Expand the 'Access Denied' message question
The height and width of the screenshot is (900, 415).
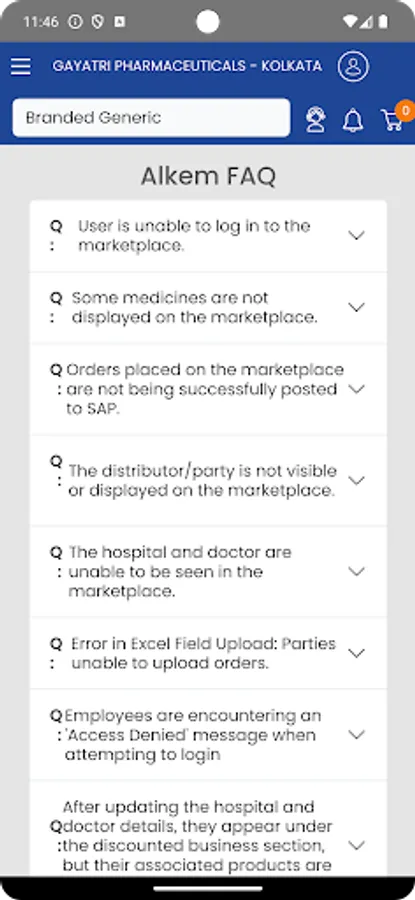[x=208, y=735]
